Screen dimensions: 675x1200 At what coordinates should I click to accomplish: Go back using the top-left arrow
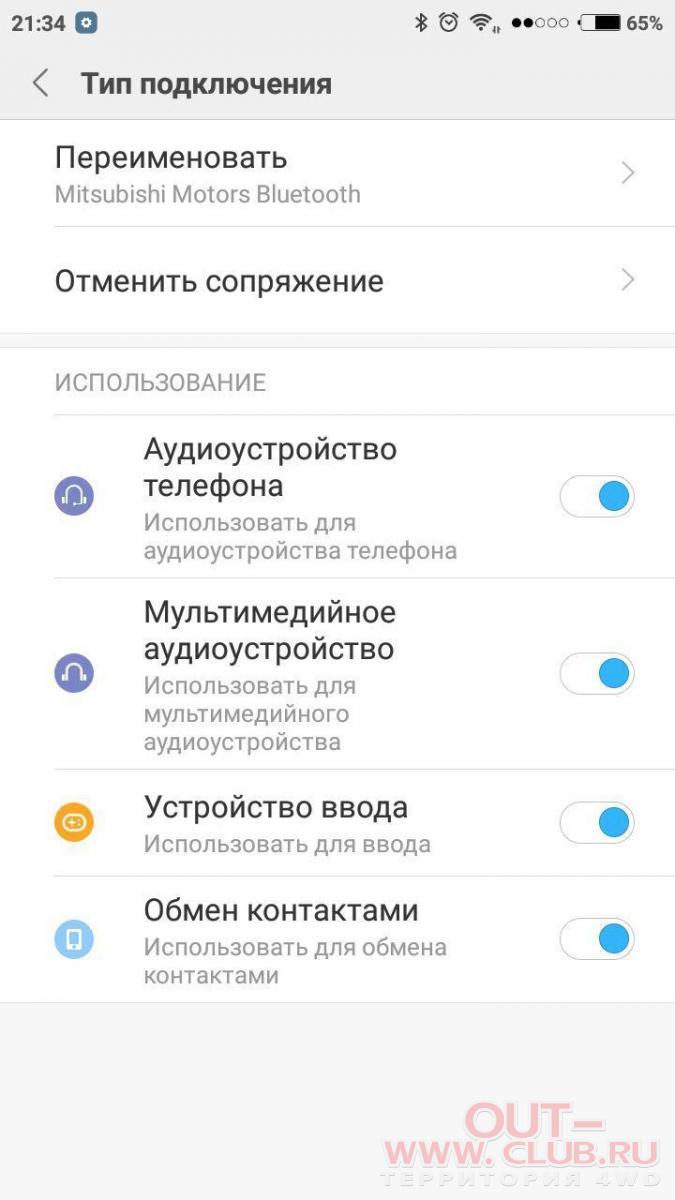[x=40, y=83]
